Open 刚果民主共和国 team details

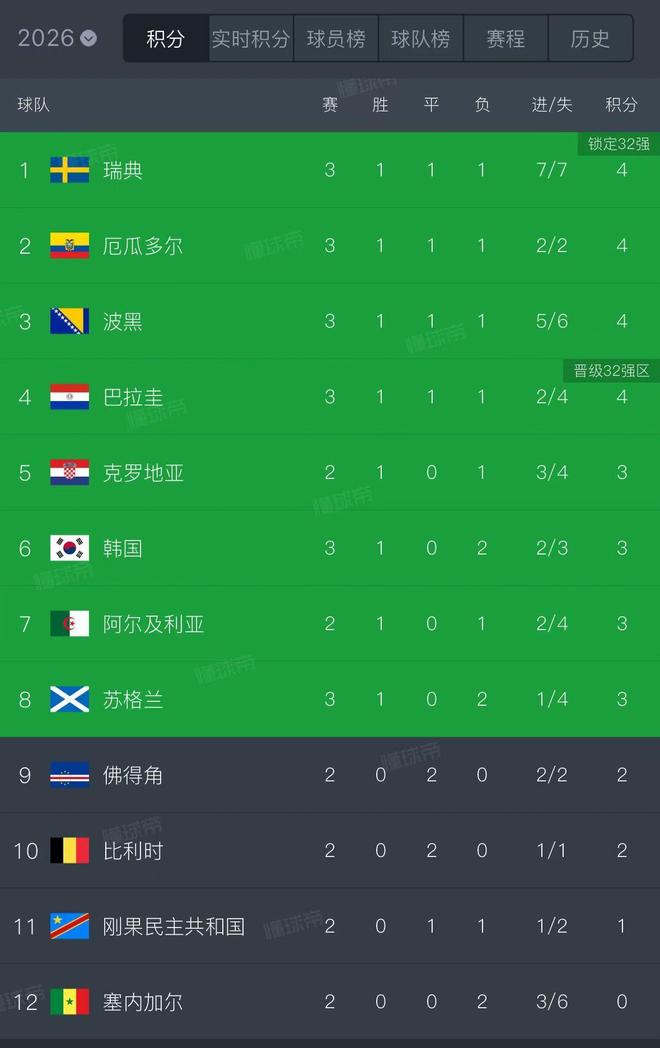point(330,926)
